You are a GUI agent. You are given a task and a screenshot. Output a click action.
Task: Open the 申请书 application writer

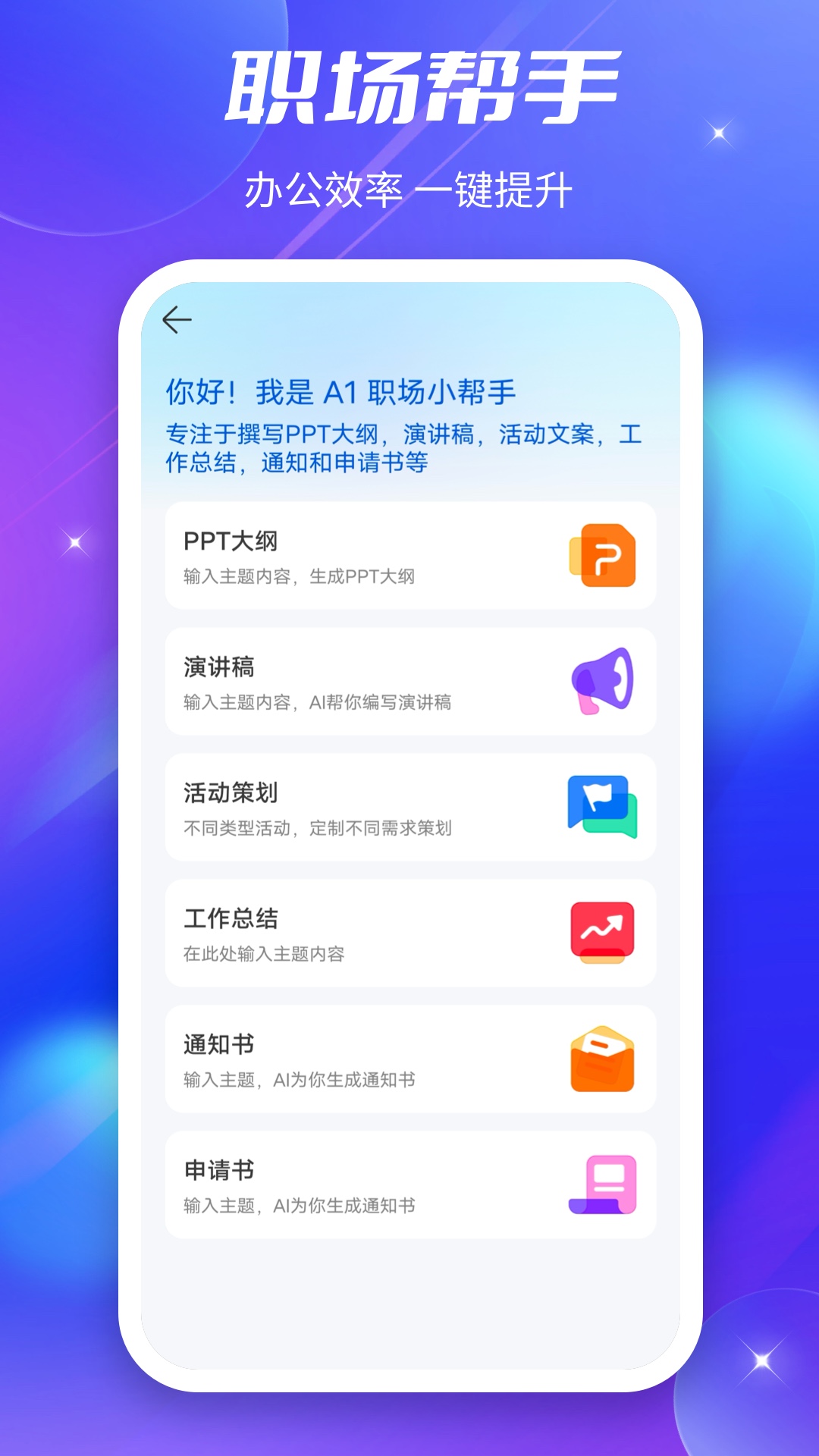[x=409, y=1185]
